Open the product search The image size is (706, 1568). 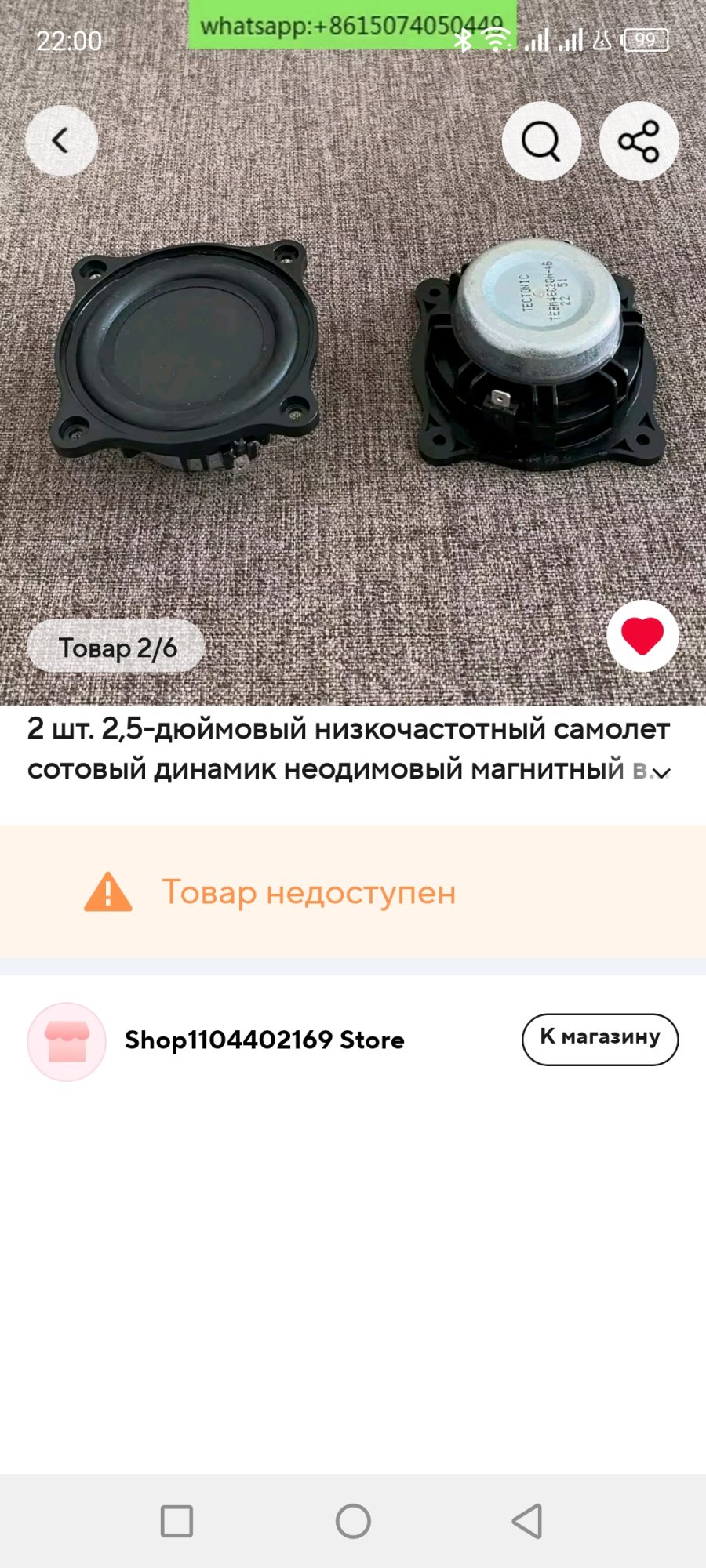pos(541,140)
